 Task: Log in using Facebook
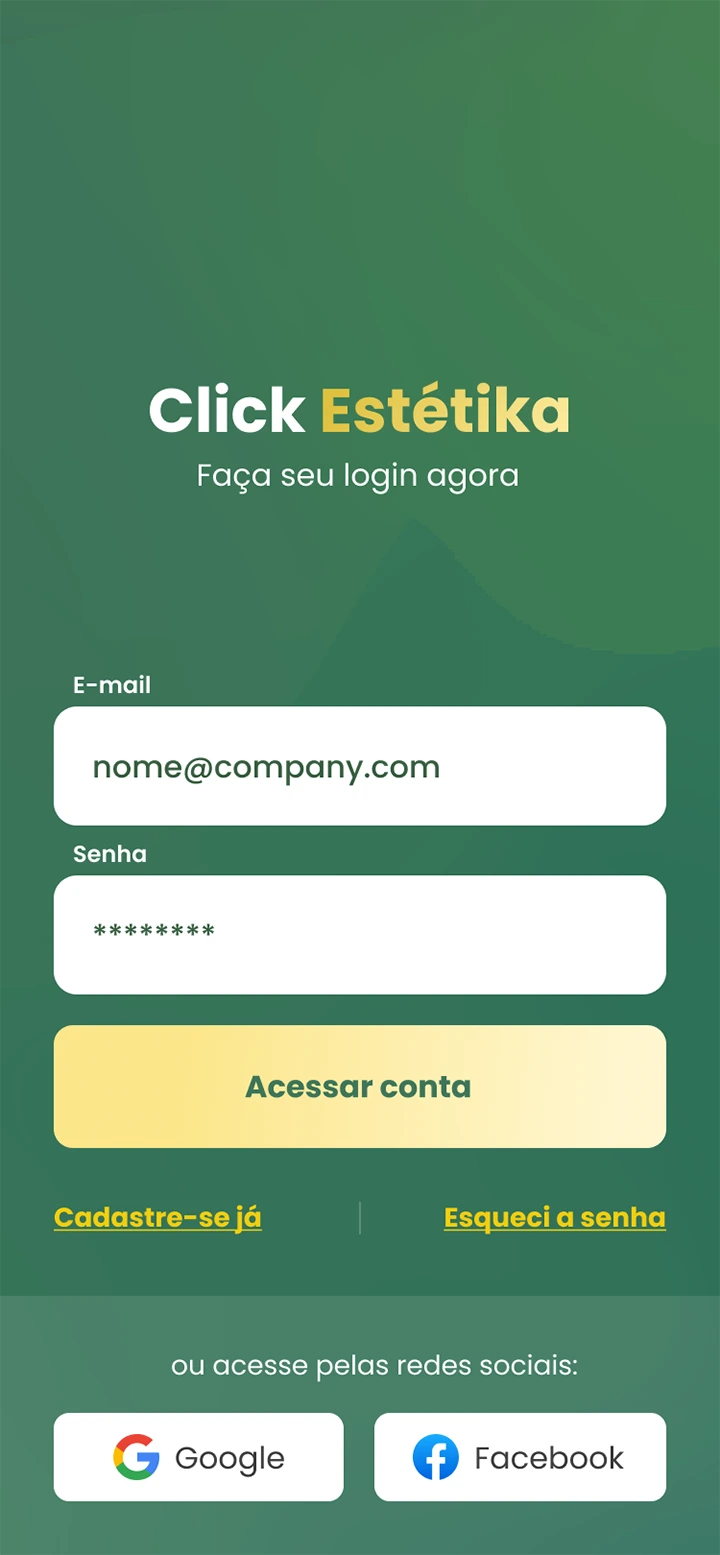(x=519, y=1457)
